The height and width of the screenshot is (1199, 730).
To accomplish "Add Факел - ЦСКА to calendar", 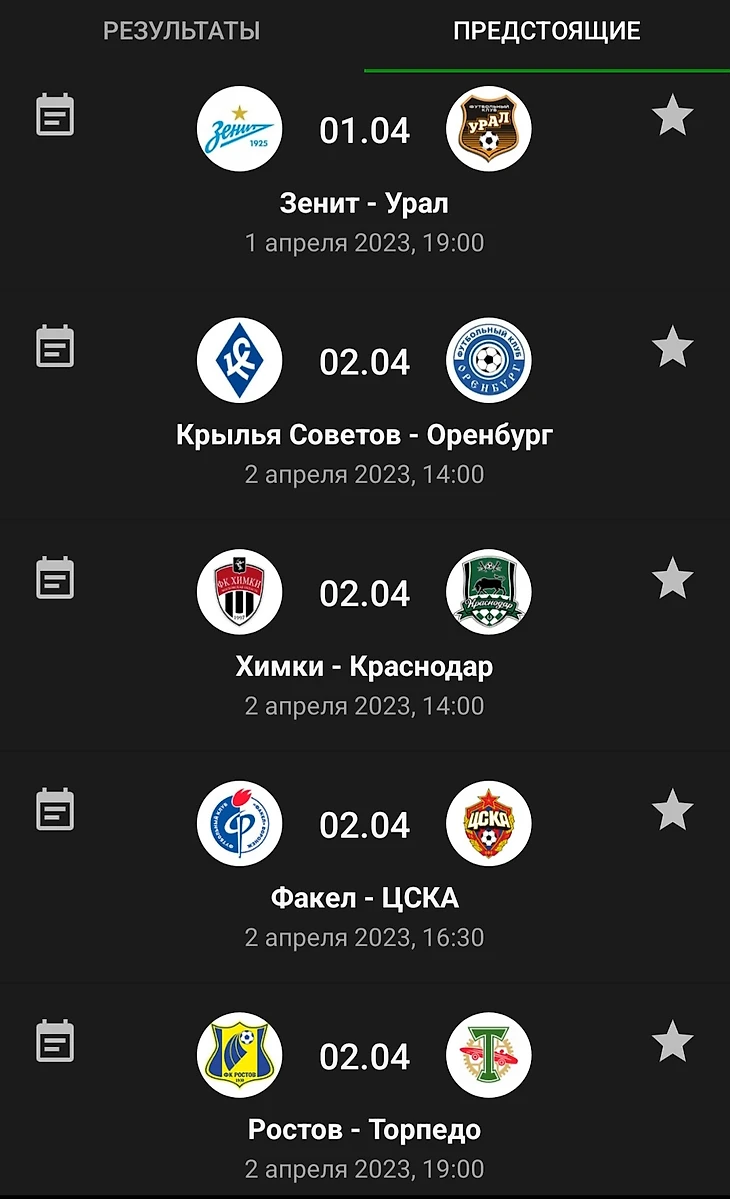I will (55, 810).
